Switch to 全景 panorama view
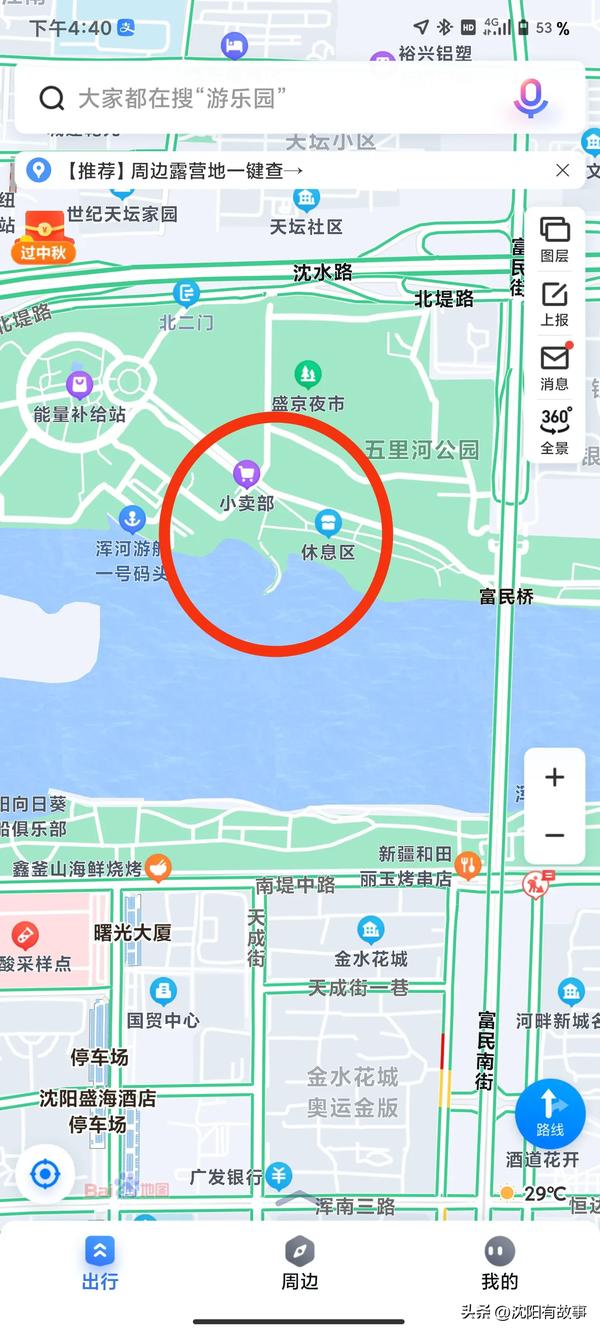Screen dimensions: 600x1333 click(554, 431)
